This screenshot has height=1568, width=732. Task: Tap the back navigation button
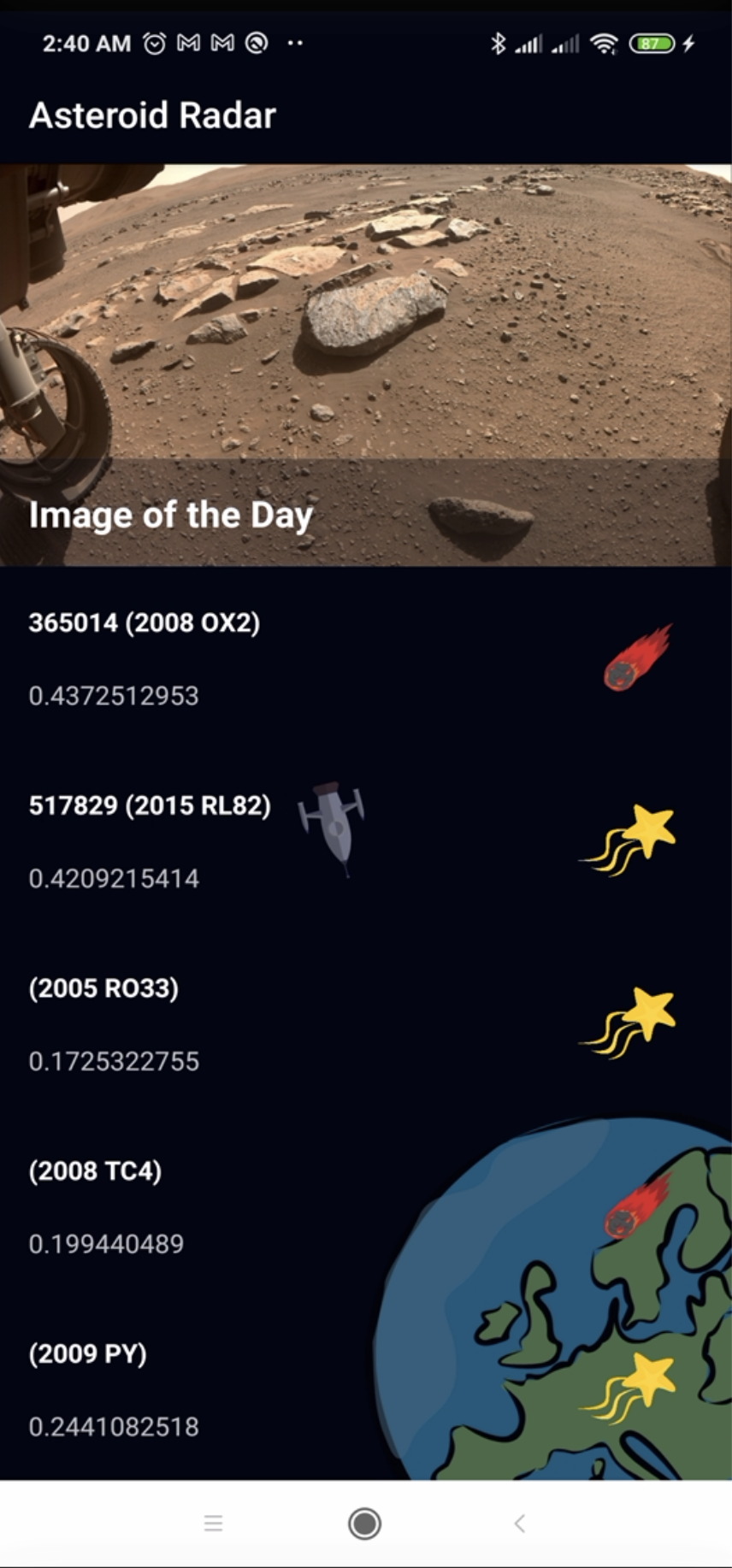pos(518,1523)
